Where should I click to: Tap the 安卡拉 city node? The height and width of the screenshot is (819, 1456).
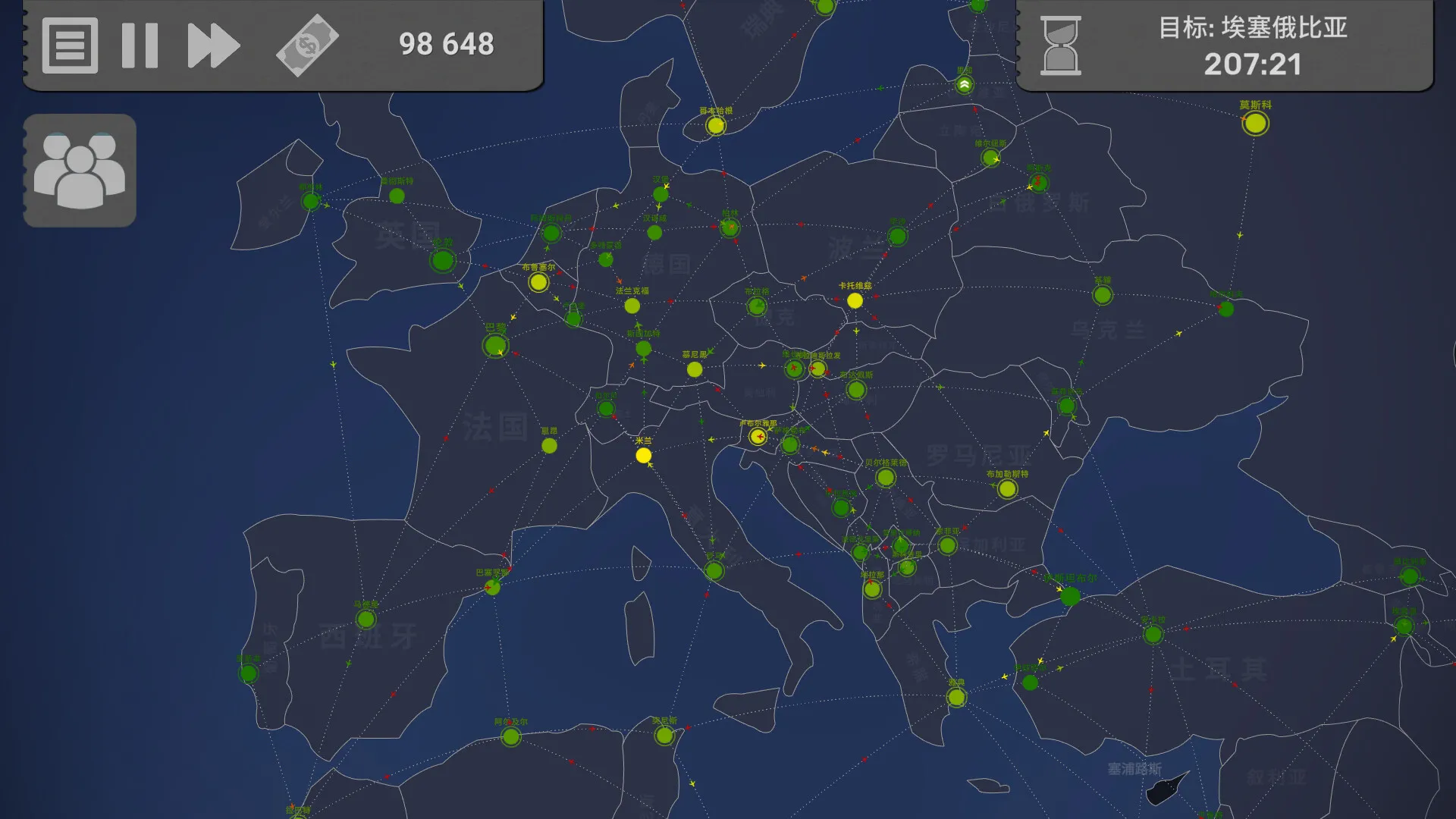coord(1153,635)
